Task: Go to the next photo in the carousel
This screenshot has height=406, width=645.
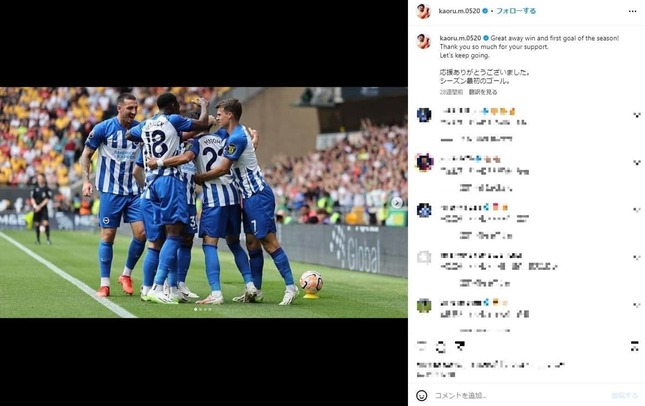Action: (396, 202)
